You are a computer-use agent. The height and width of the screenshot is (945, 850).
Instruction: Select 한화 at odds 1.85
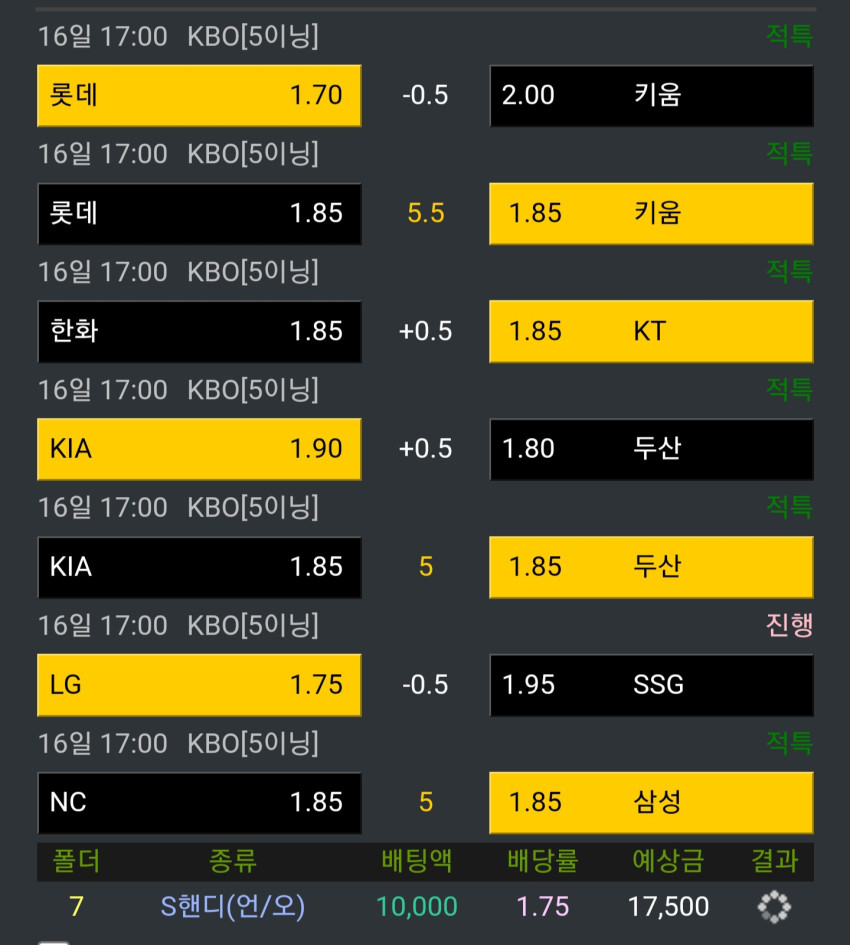[199, 331]
